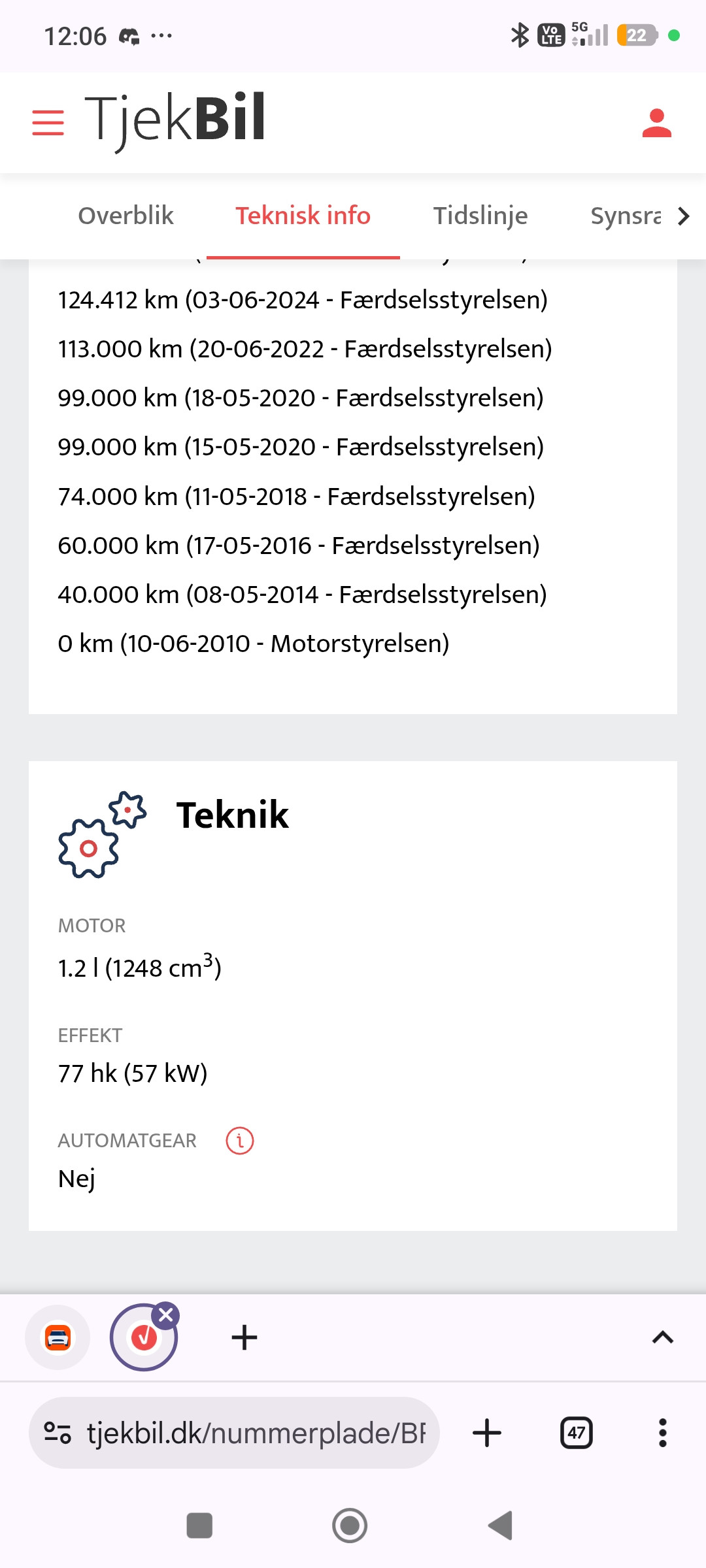The width and height of the screenshot is (706, 1568).
Task: Switch to the Tidslinje tab
Action: 480,216
